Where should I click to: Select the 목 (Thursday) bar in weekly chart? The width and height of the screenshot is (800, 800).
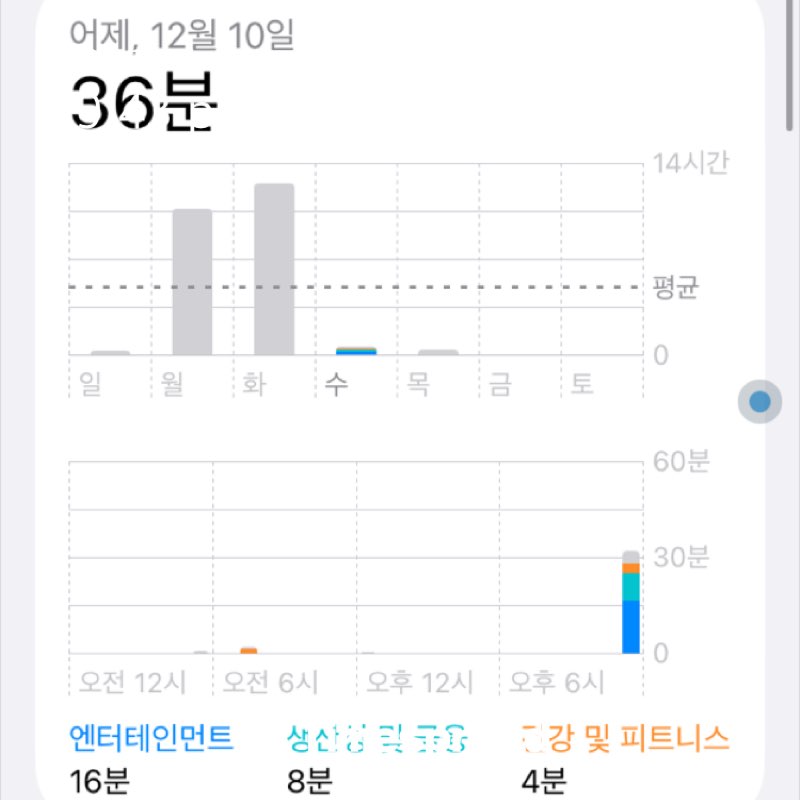coord(438,352)
